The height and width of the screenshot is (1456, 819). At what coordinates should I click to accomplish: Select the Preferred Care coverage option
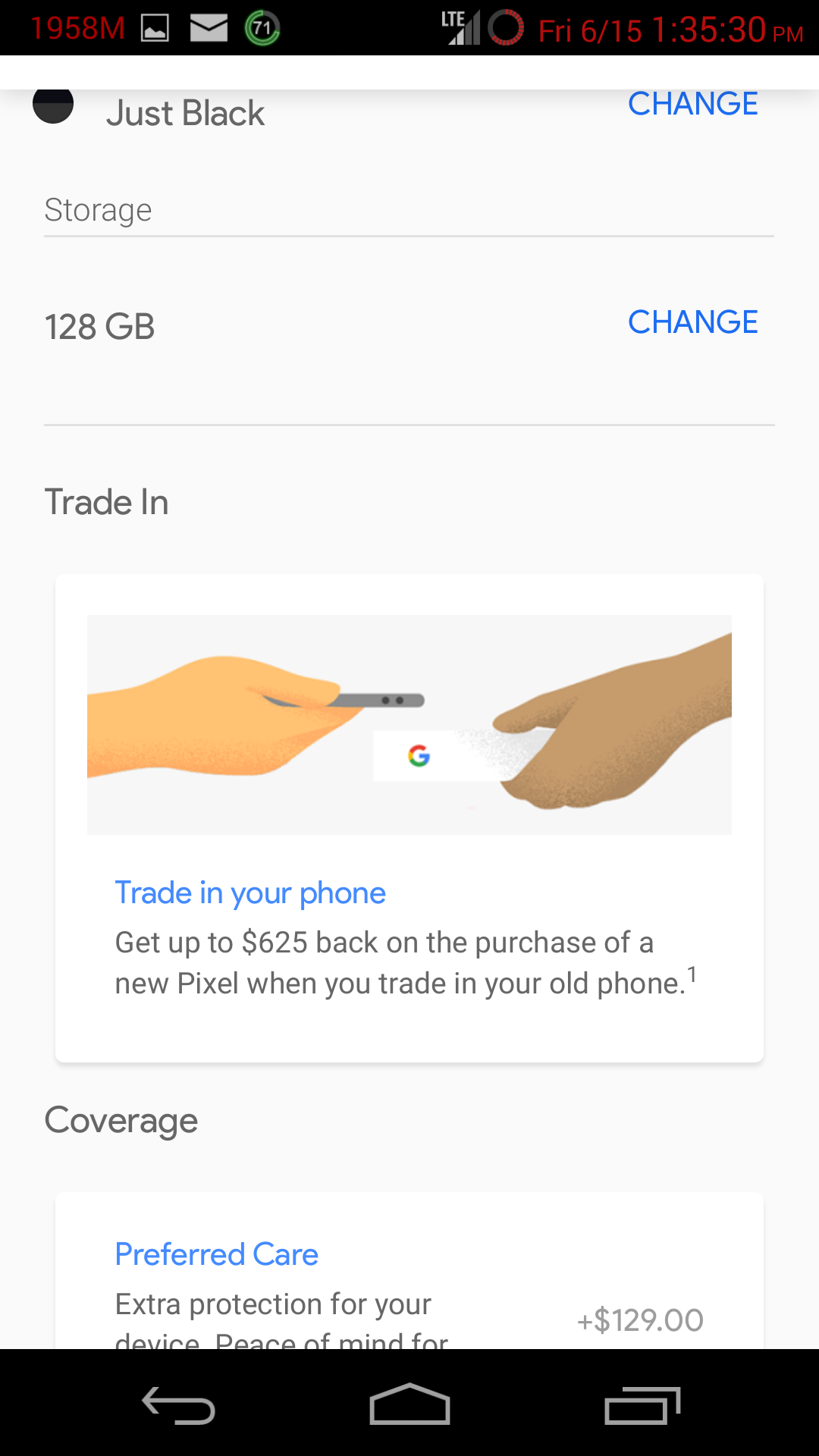(216, 1254)
